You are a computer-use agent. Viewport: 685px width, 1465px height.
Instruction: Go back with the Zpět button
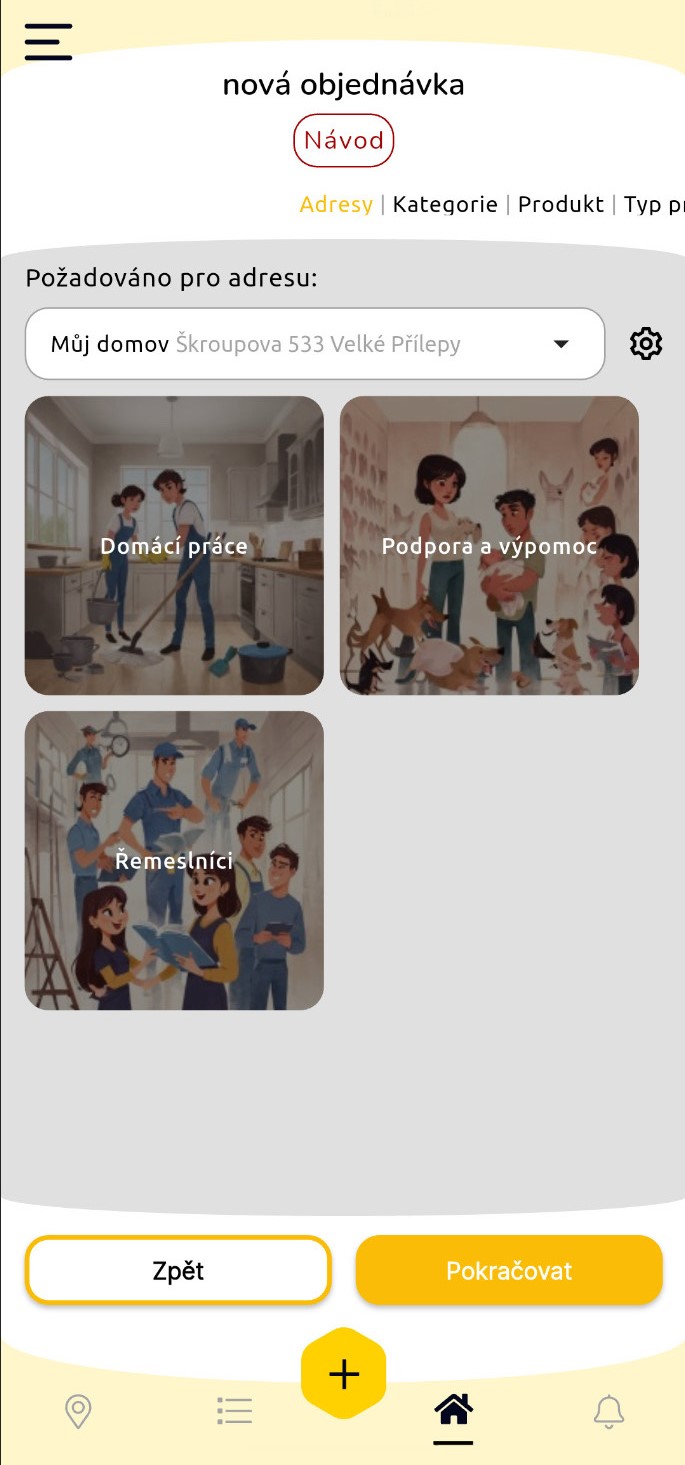178,1271
